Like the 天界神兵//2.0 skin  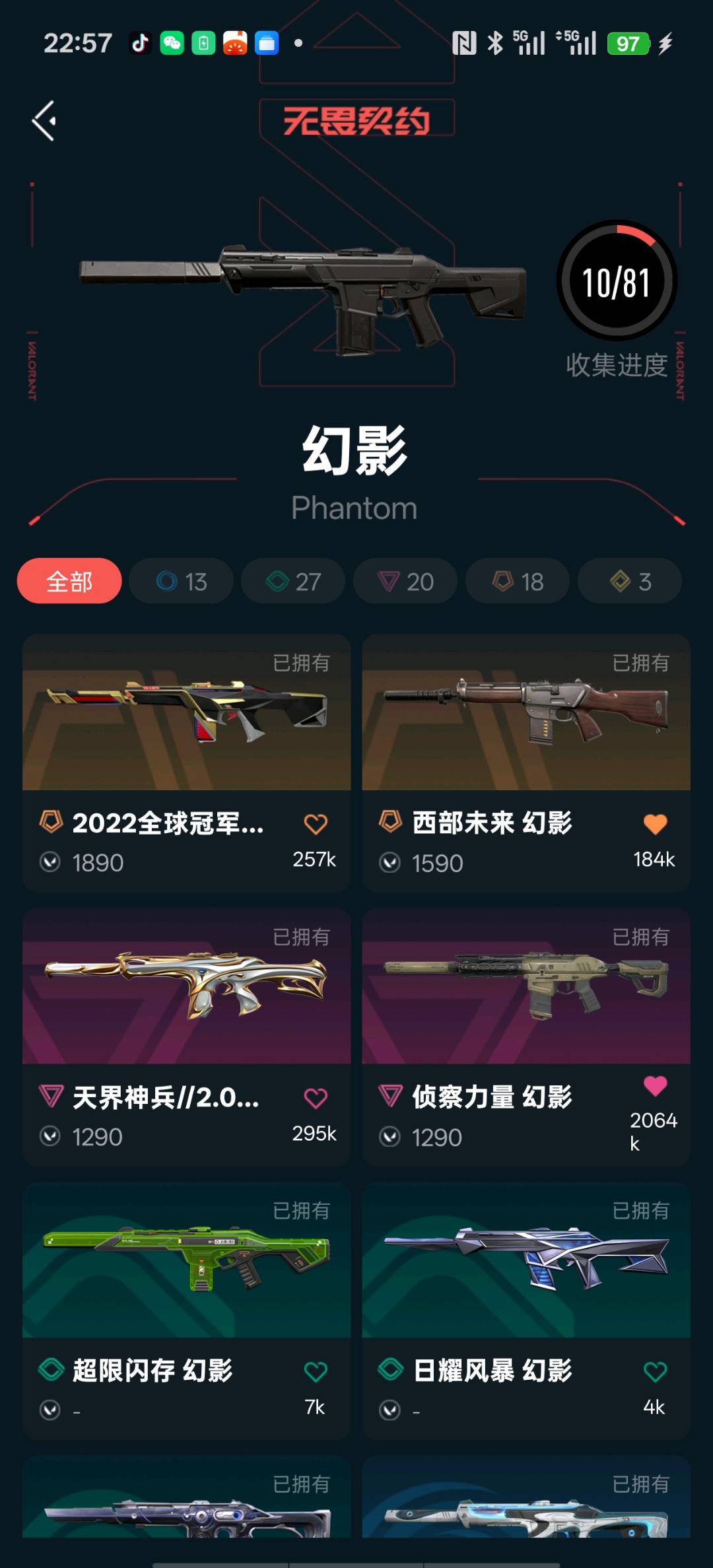point(316,1098)
